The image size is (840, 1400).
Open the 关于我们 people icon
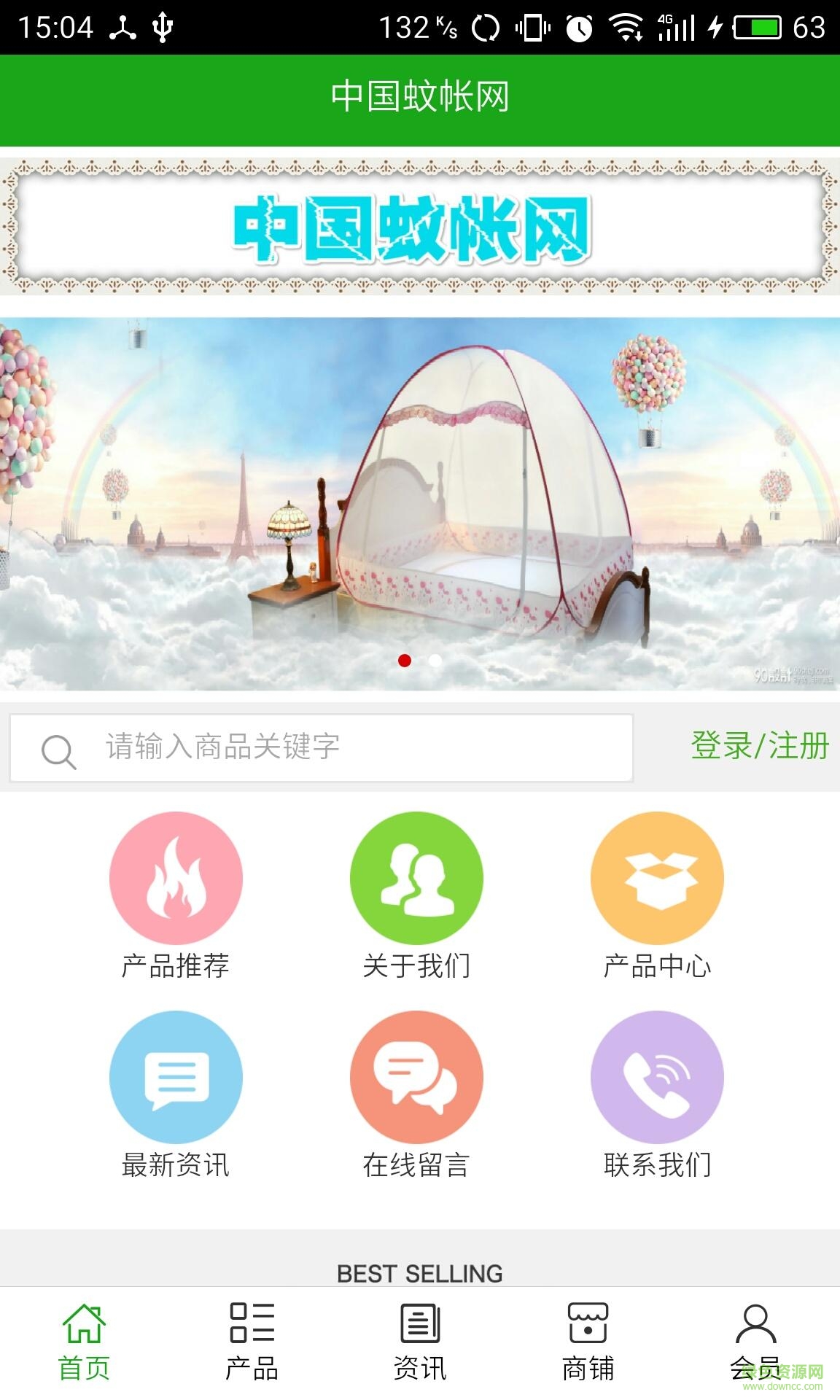417,879
